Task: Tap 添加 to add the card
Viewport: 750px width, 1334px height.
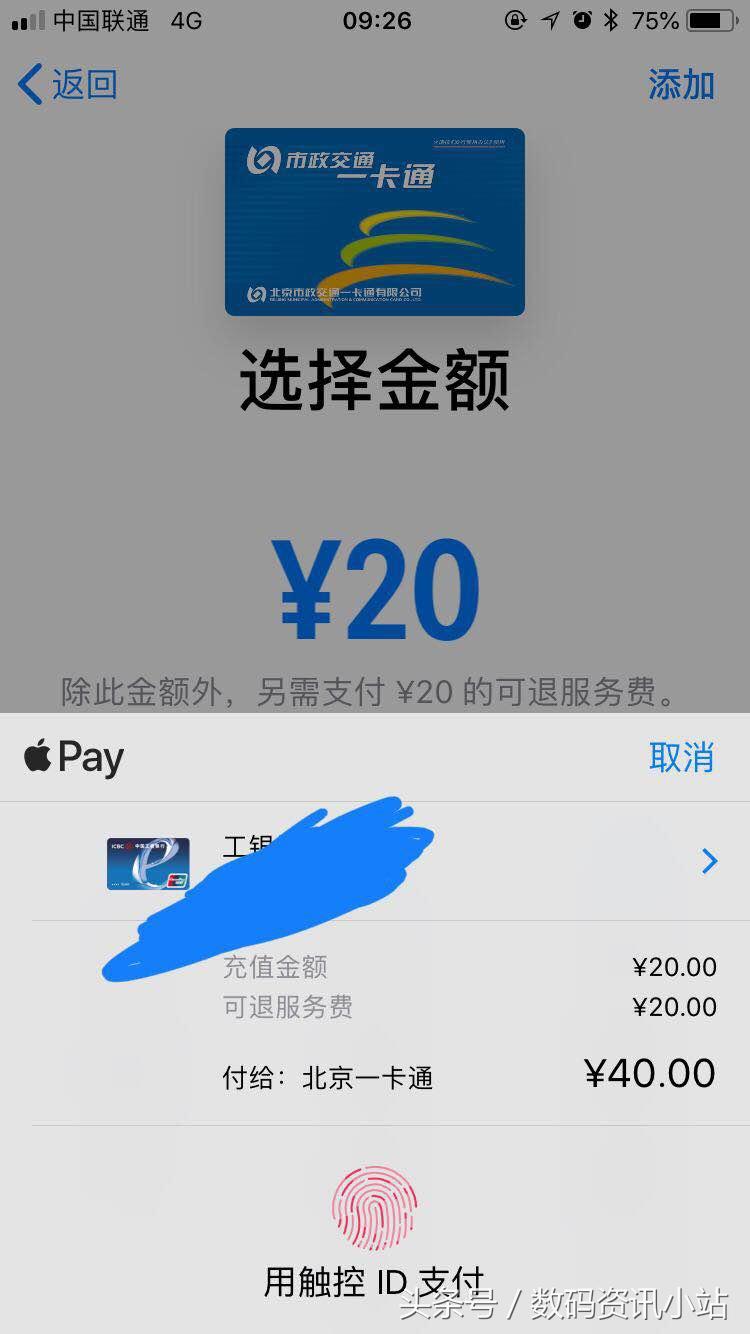Action: click(x=681, y=85)
